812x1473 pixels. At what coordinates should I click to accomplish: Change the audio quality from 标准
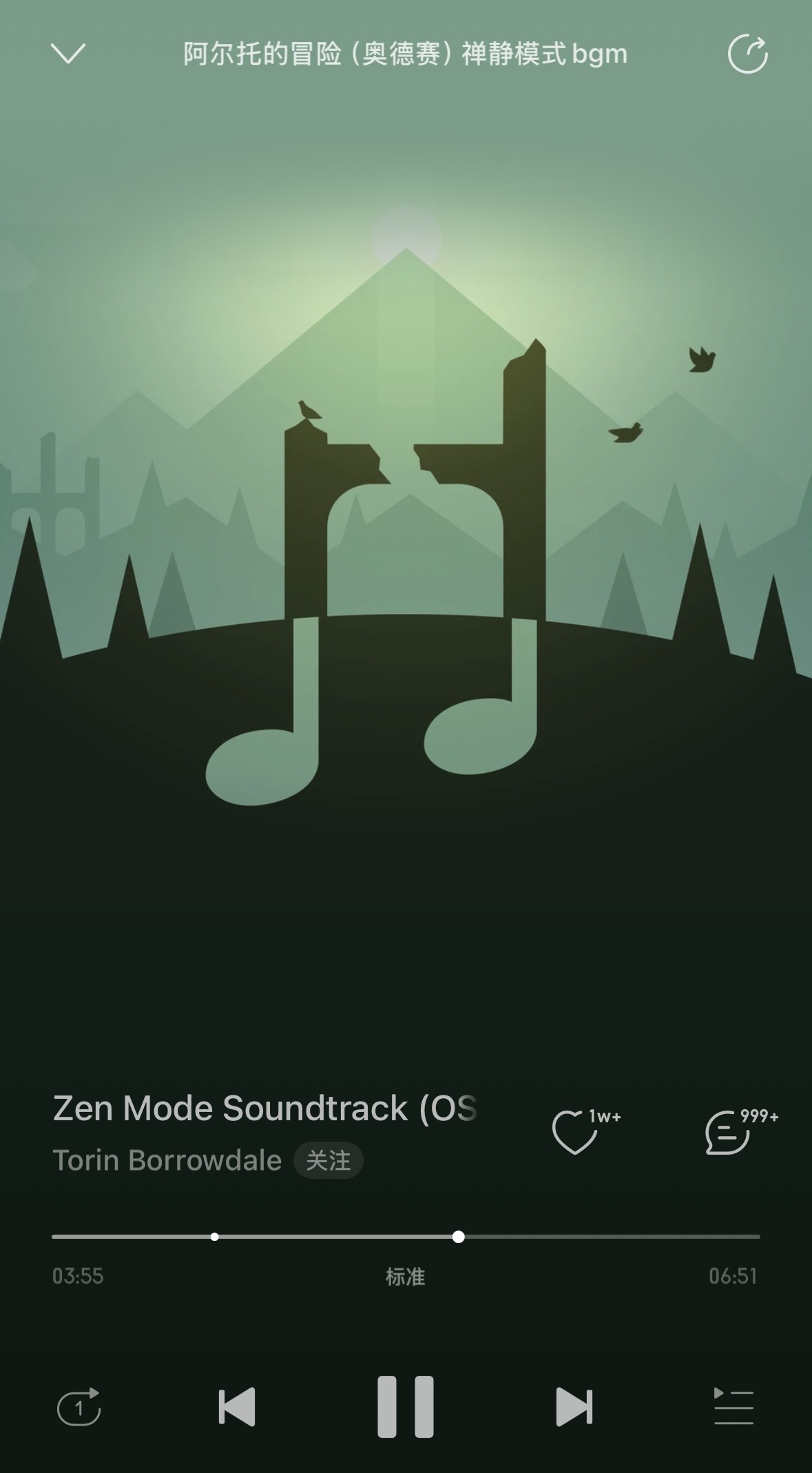pos(405,1277)
